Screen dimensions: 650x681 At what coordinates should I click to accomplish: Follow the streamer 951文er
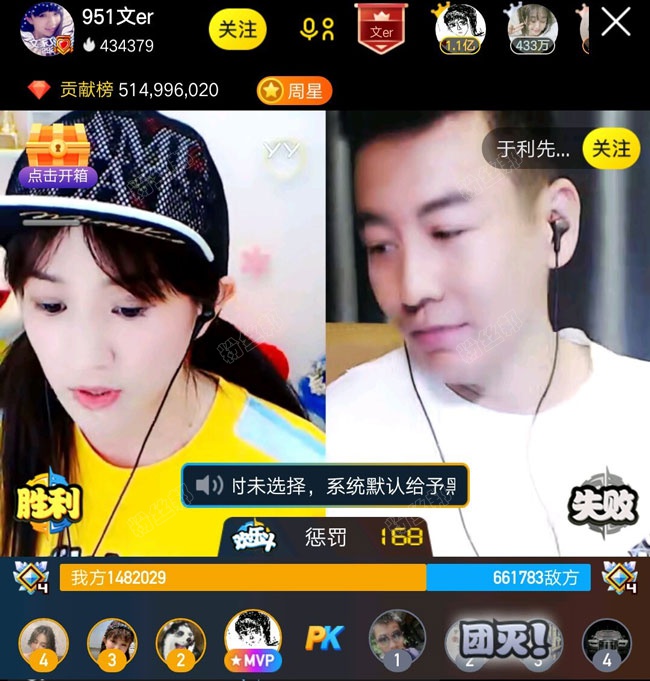(x=237, y=29)
